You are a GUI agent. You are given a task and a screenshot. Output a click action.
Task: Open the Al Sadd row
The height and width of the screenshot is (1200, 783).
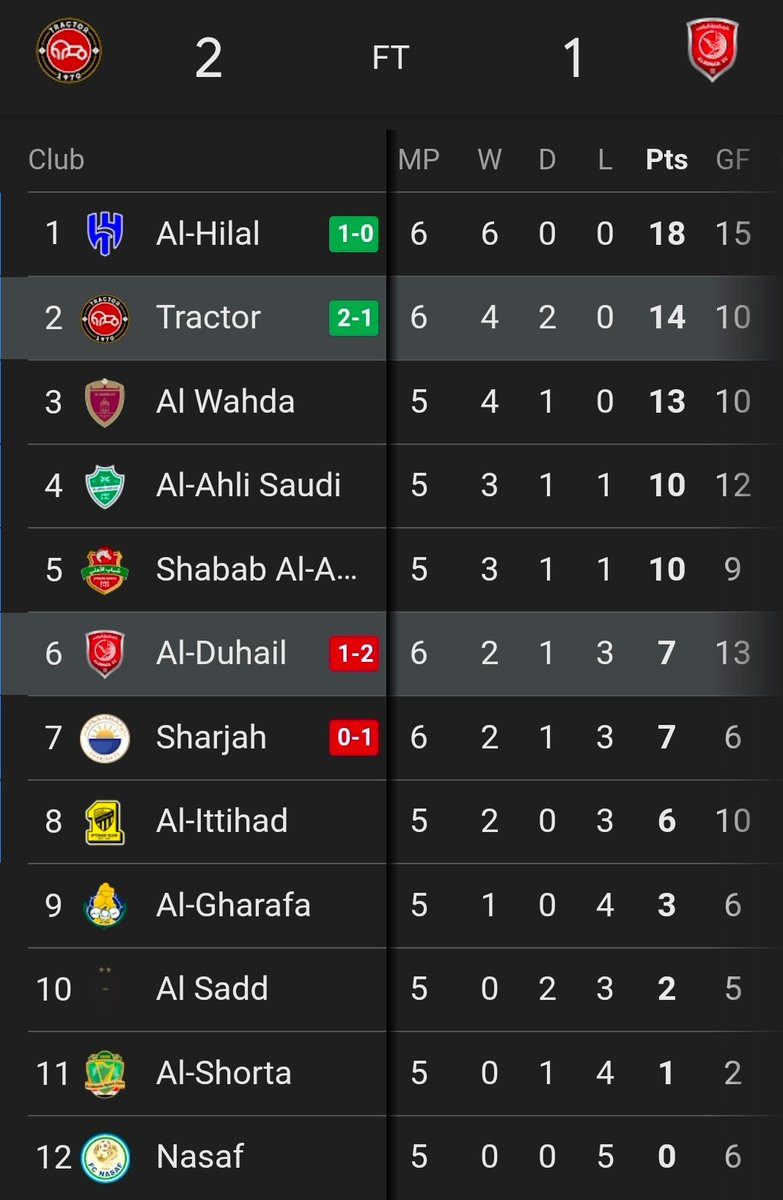[212, 990]
